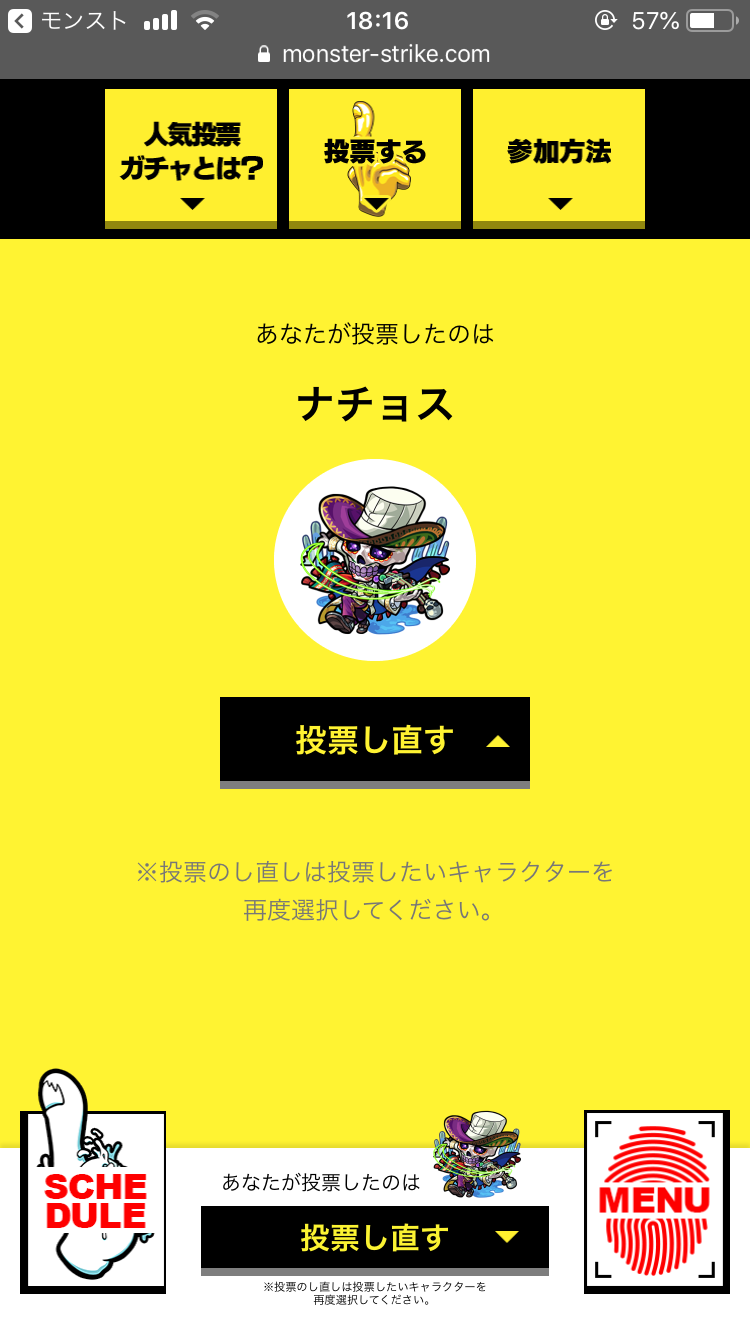Jump to the 投票する section
750x1334 pixels.
coord(375,158)
